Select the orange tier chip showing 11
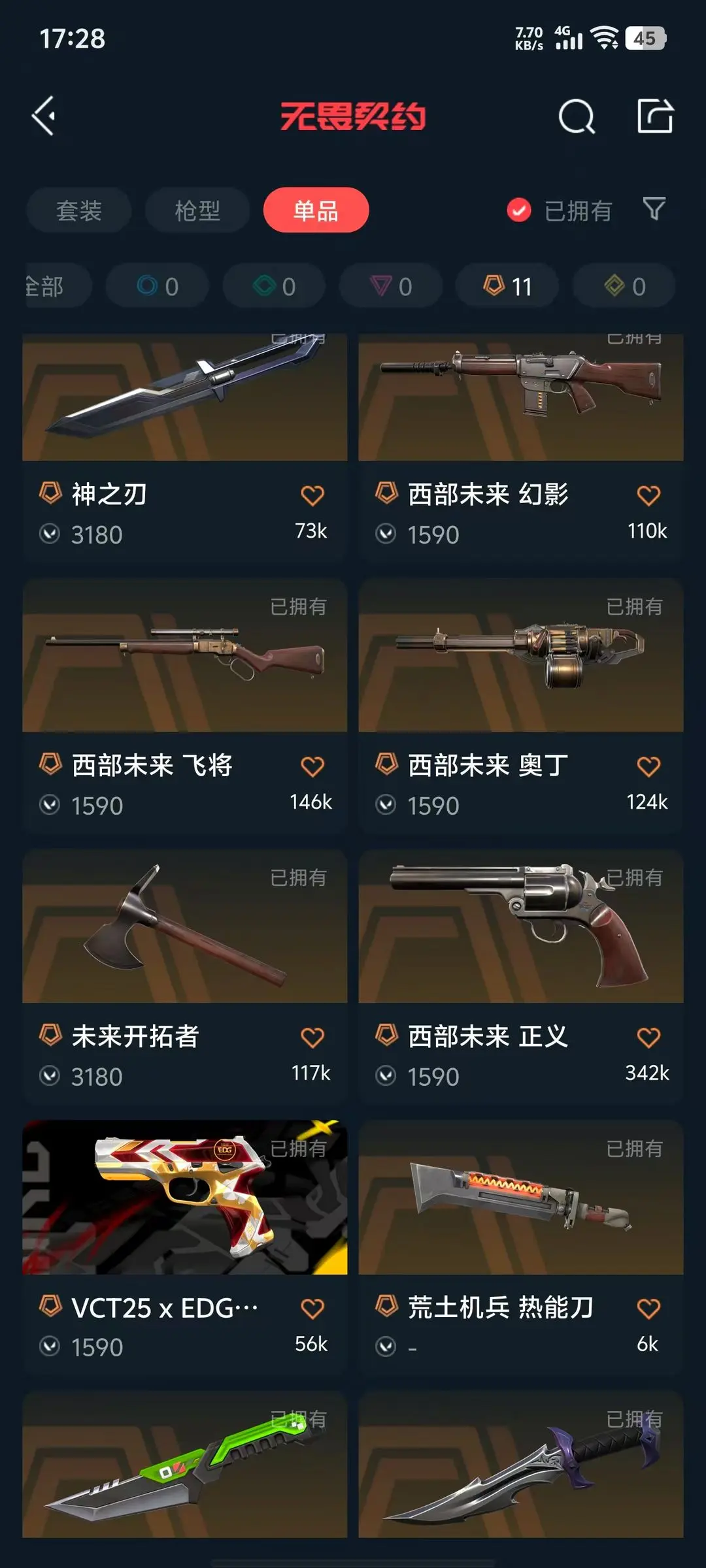This screenshot has height=1568, width=706. tap(507, 286)
